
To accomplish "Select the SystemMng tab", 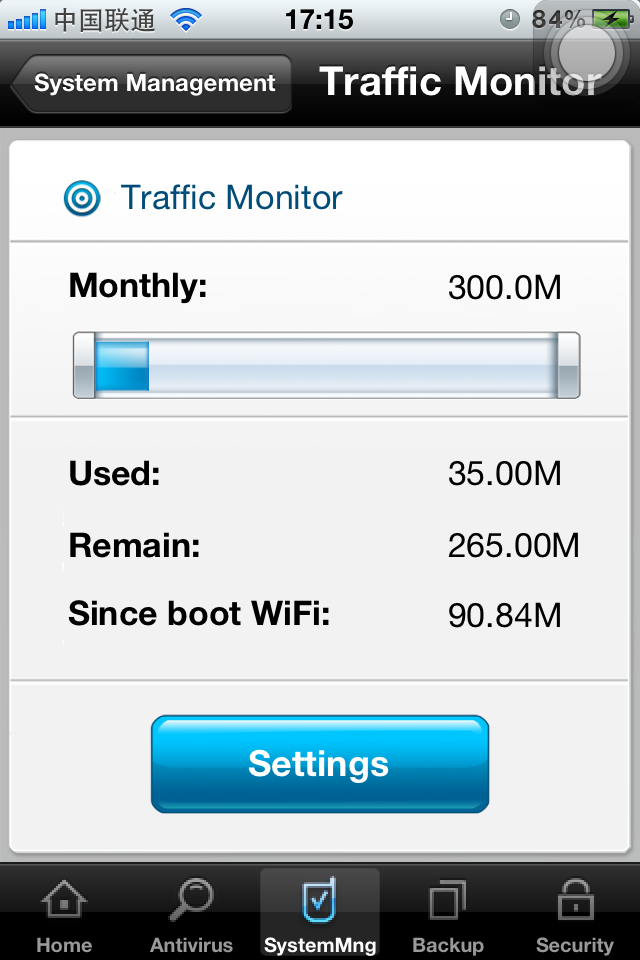I will coord(320,915).
